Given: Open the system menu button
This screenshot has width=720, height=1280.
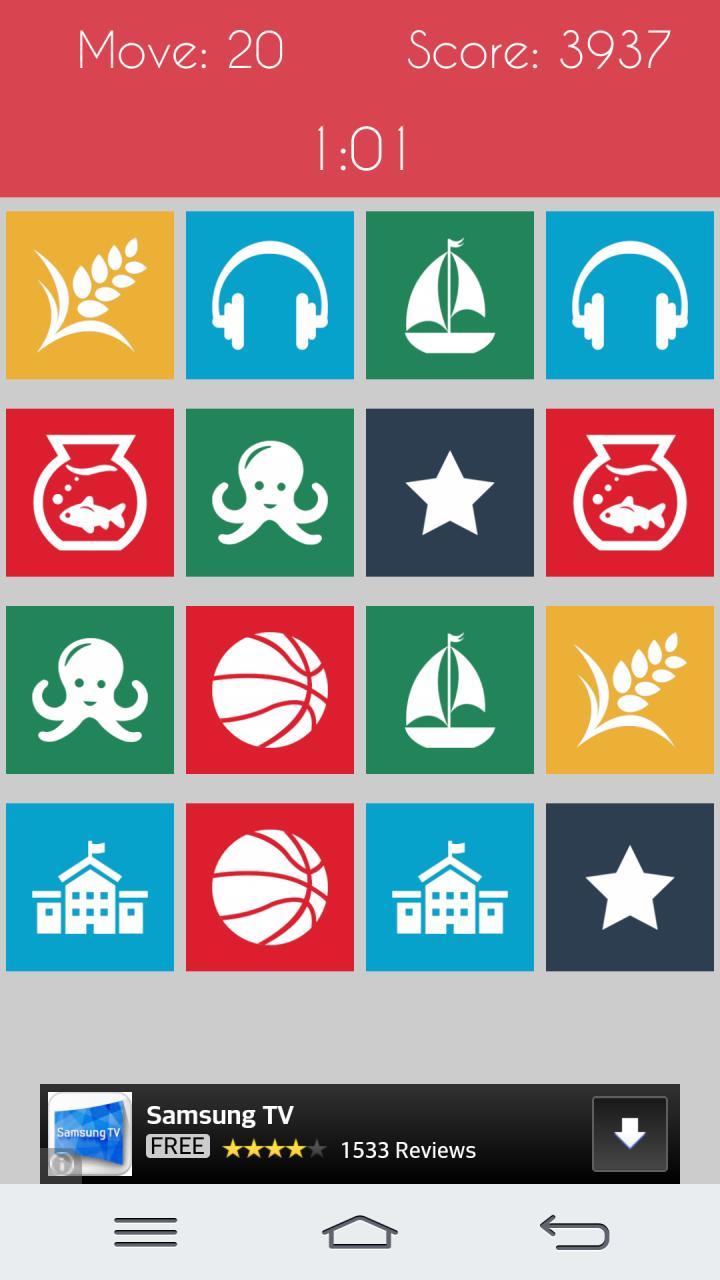Looking at the screenshot, I should click(146, 1232).
